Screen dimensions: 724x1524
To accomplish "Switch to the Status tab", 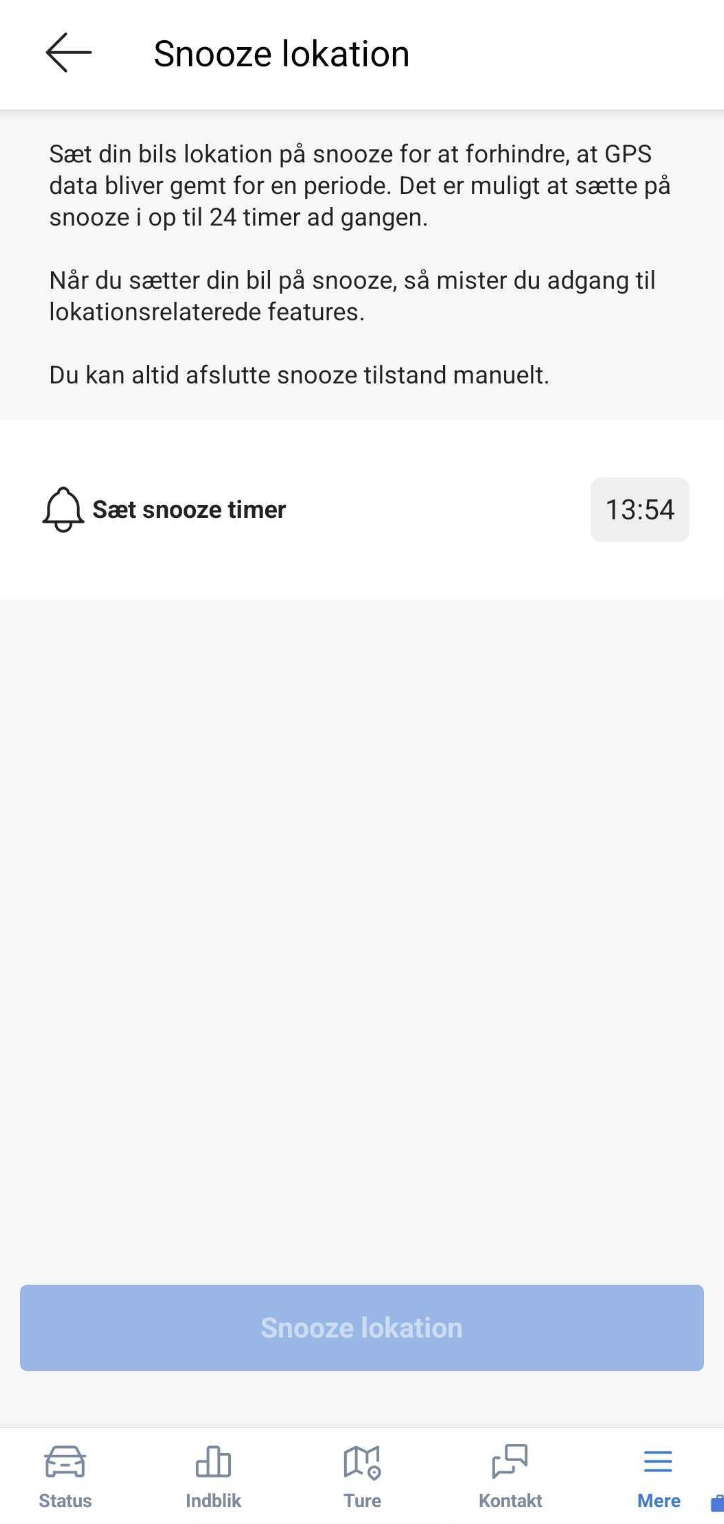I will tap(65, 1476).
